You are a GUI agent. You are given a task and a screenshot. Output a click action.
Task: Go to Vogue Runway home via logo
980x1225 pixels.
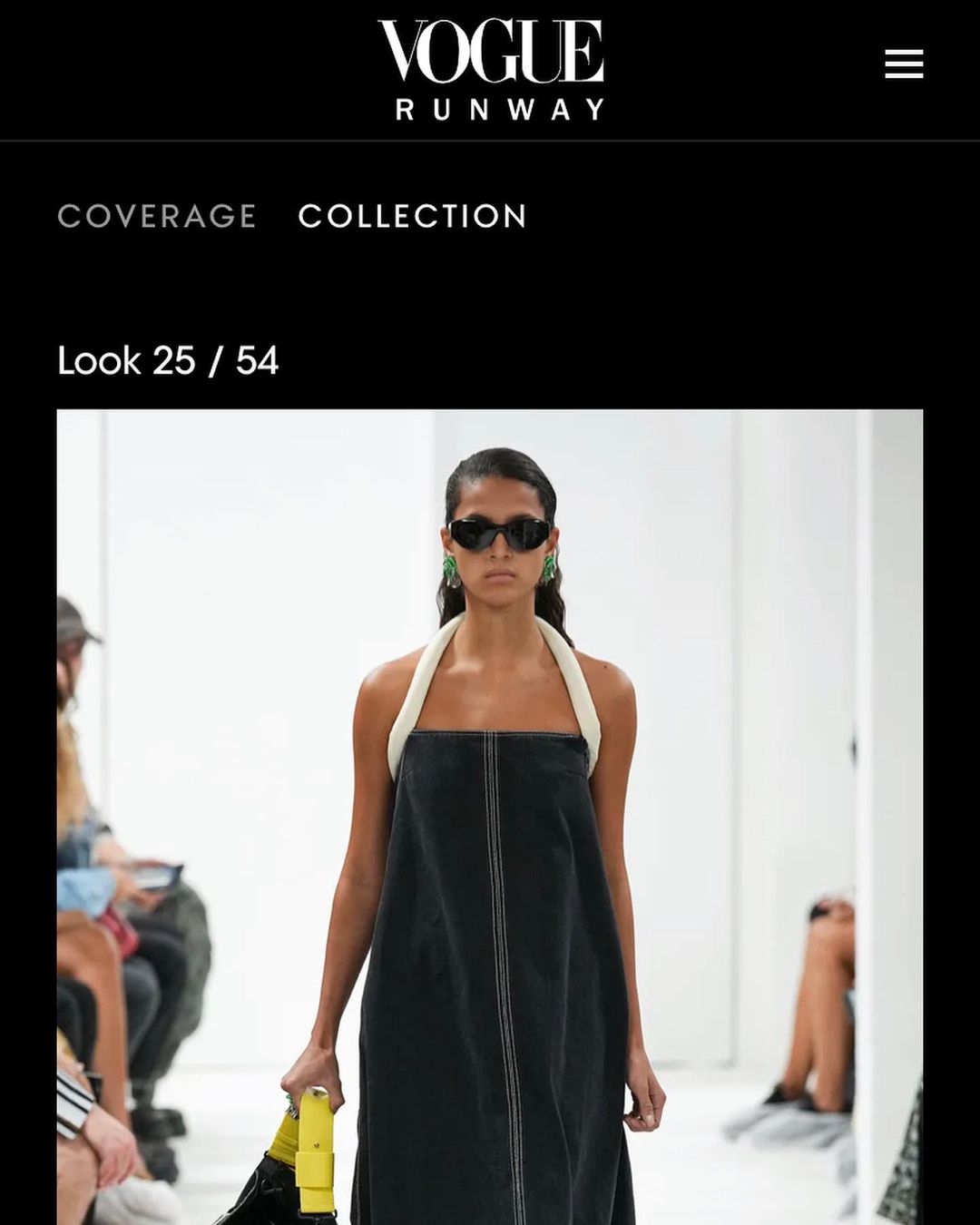pos(491,70)
